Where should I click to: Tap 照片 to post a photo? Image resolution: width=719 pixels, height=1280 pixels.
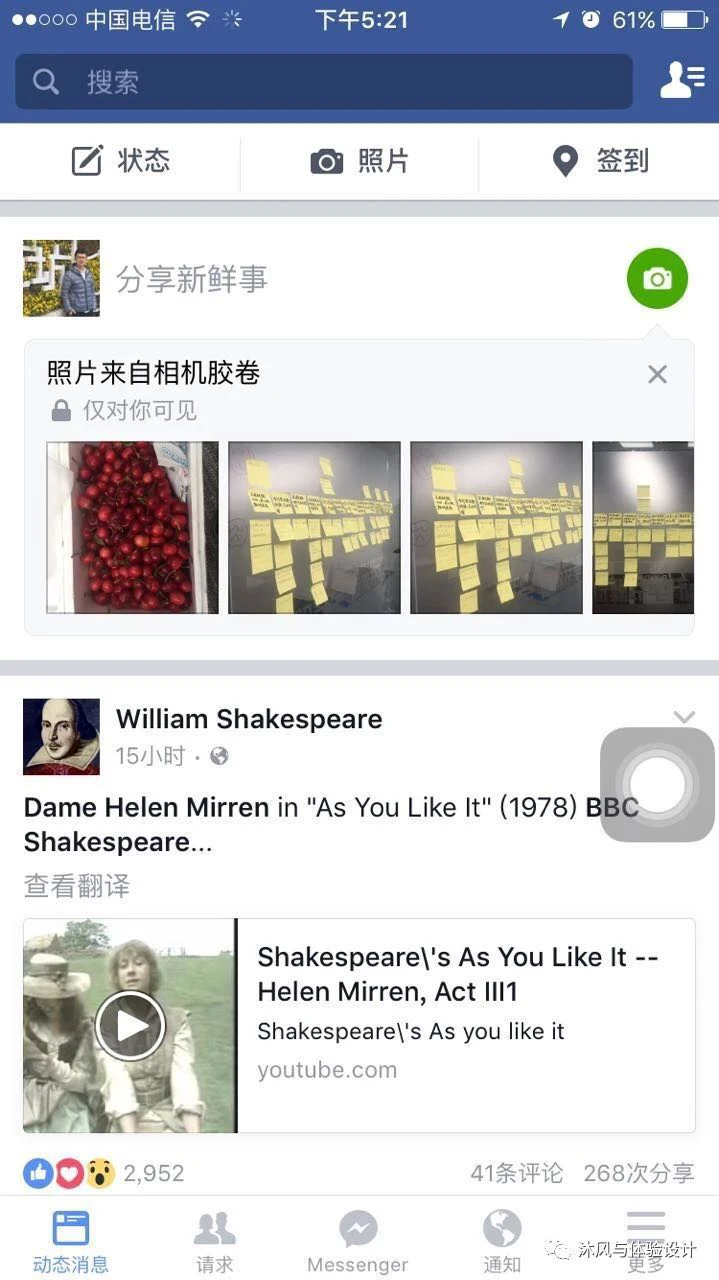360,160
